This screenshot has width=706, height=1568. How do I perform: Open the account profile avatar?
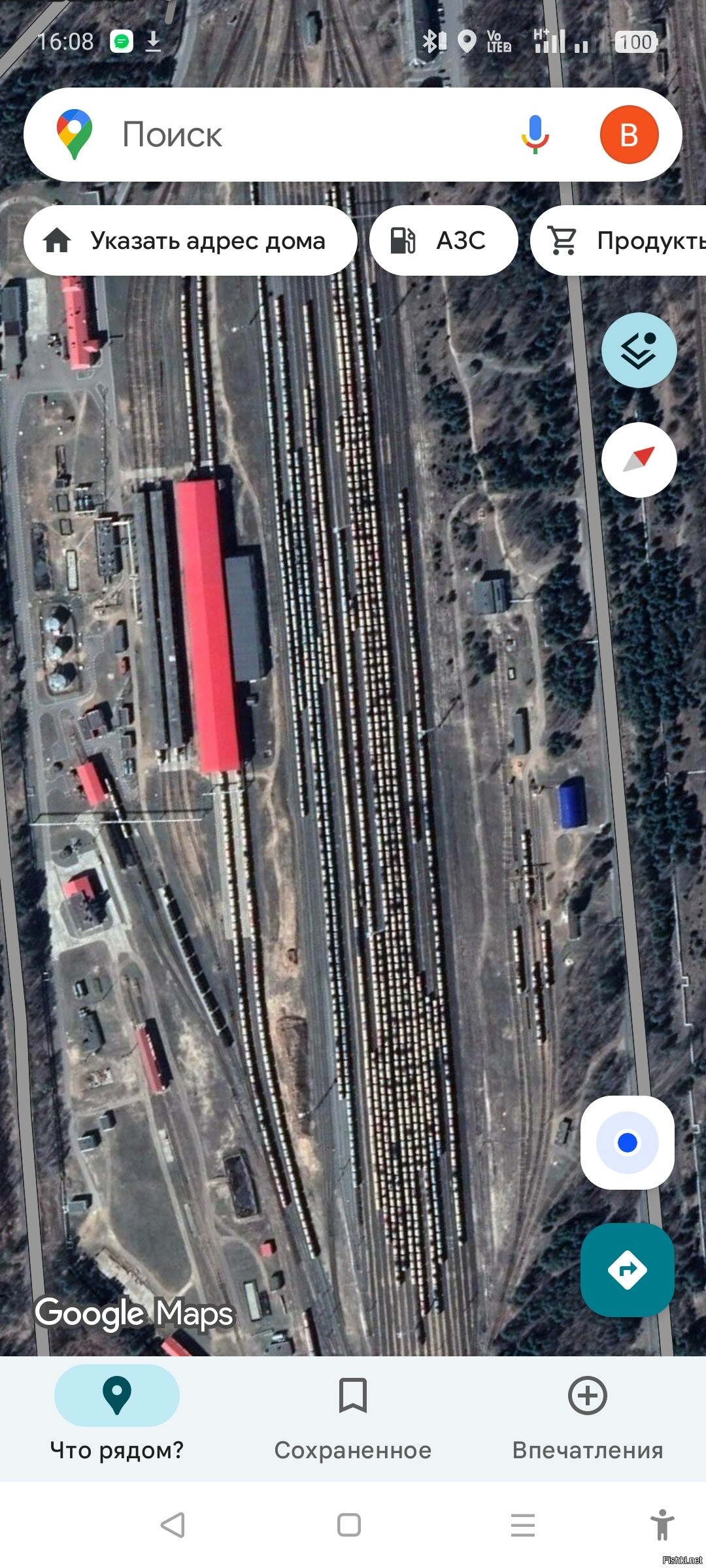point(629,135)
